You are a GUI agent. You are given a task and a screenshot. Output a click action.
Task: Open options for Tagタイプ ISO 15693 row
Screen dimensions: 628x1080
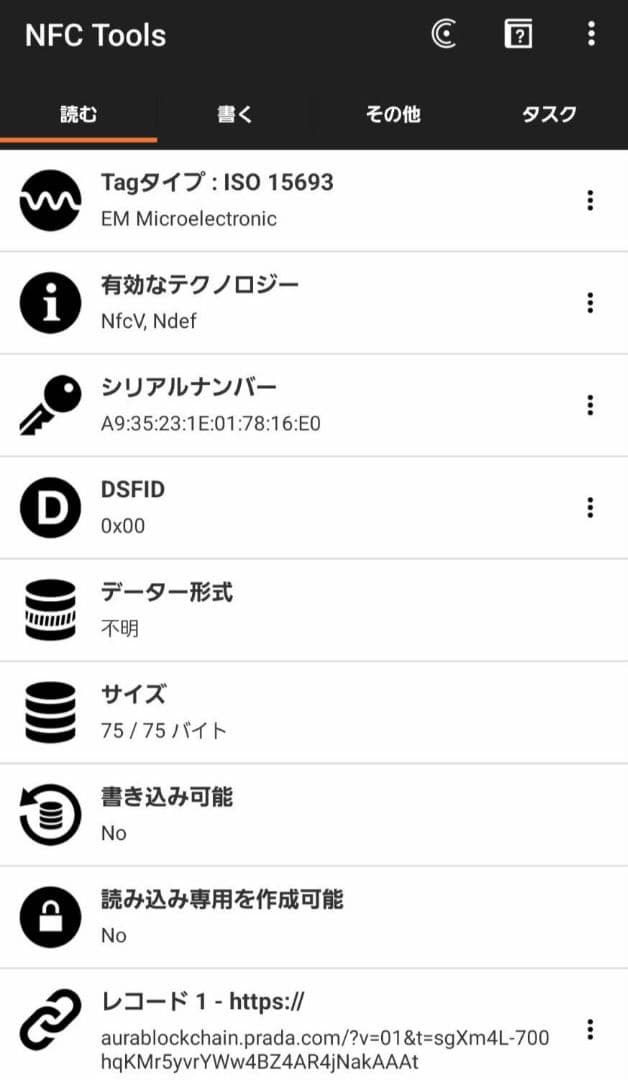tap(590, 200)
